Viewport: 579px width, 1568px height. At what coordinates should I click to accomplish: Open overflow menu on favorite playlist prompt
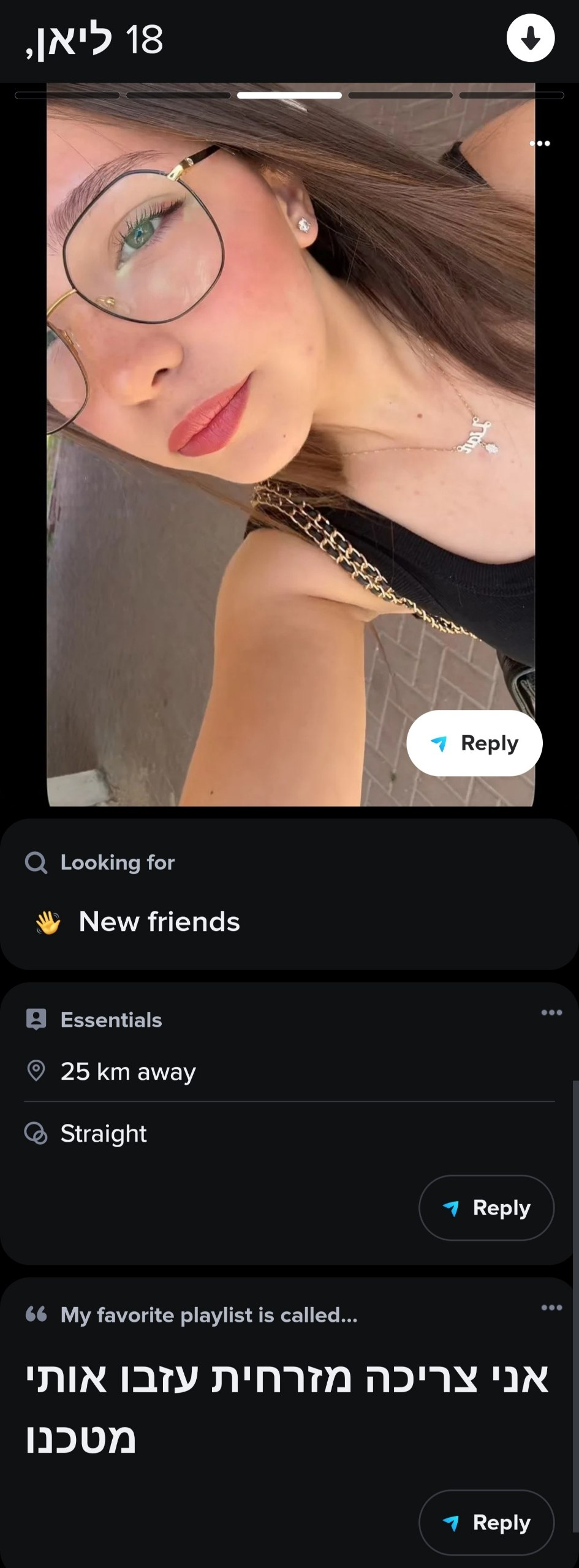pyautogui.click(x=551, y=1308)
